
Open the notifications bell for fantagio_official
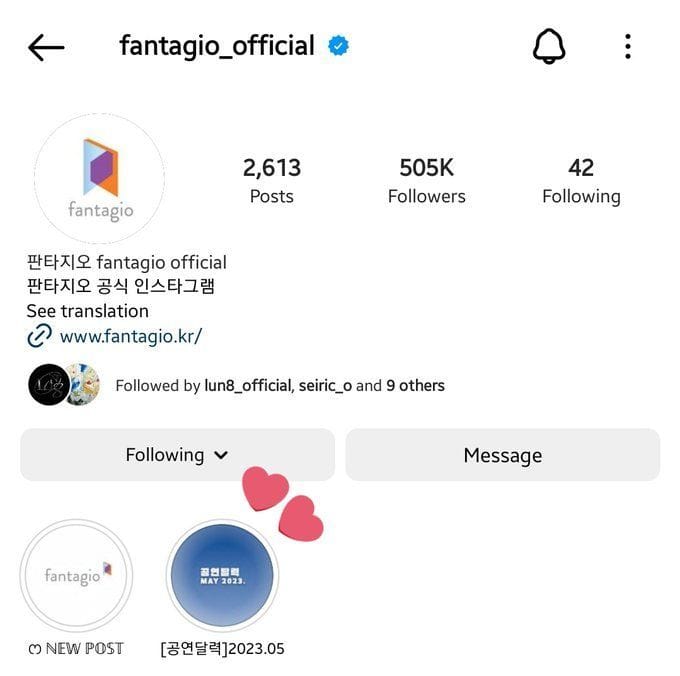coord(548,46)
